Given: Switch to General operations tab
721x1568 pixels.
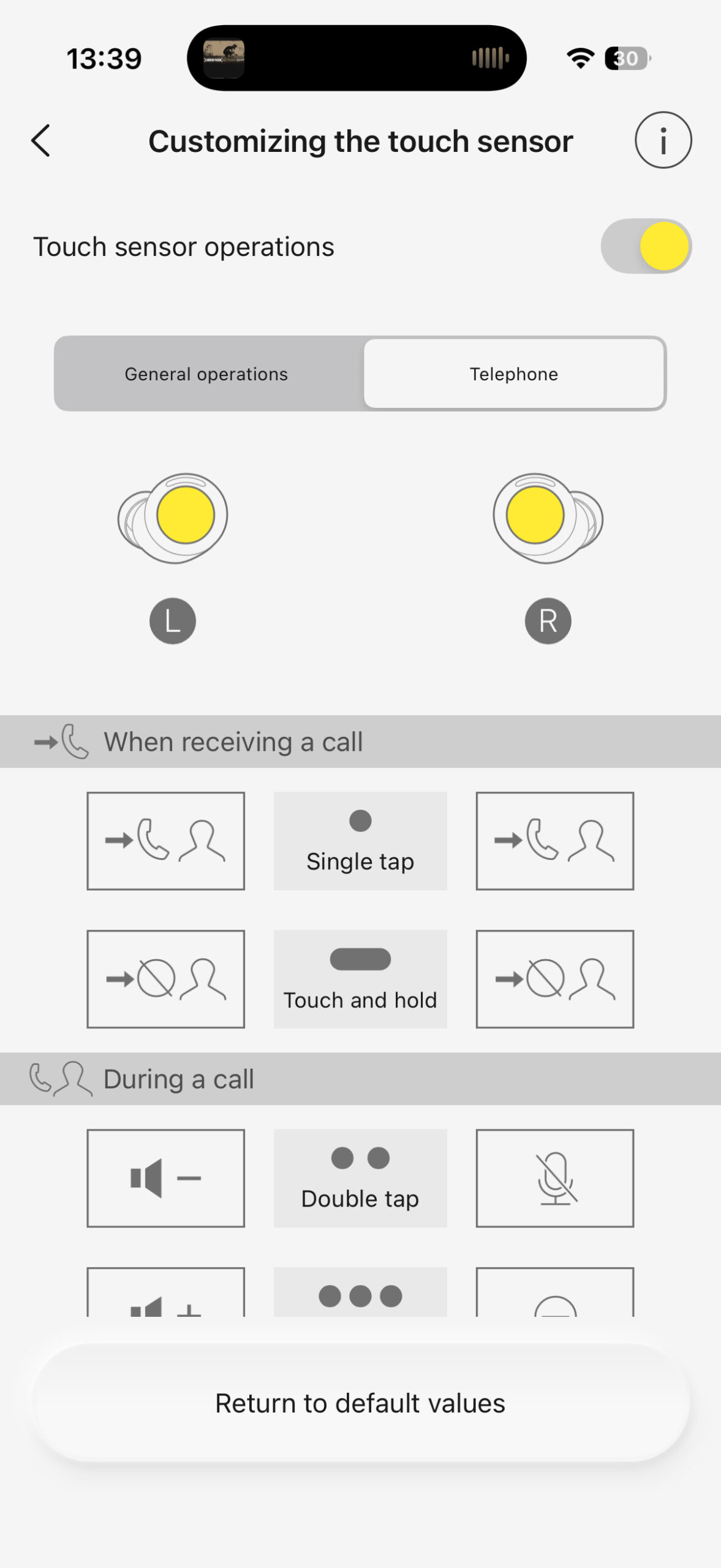Looking at the screenshot, I should (206, 374).
